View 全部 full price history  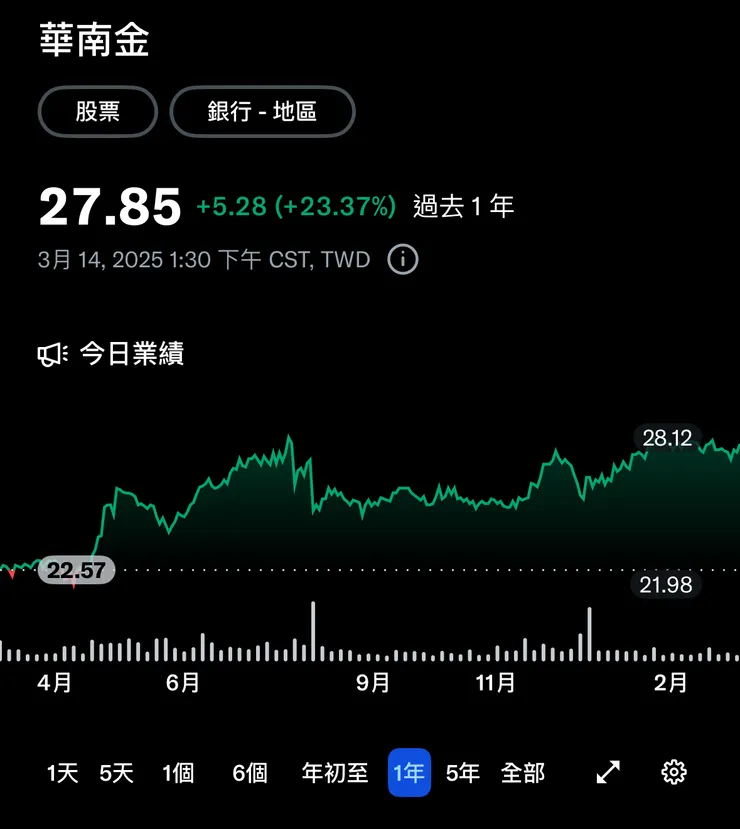(x=523, y=773)
